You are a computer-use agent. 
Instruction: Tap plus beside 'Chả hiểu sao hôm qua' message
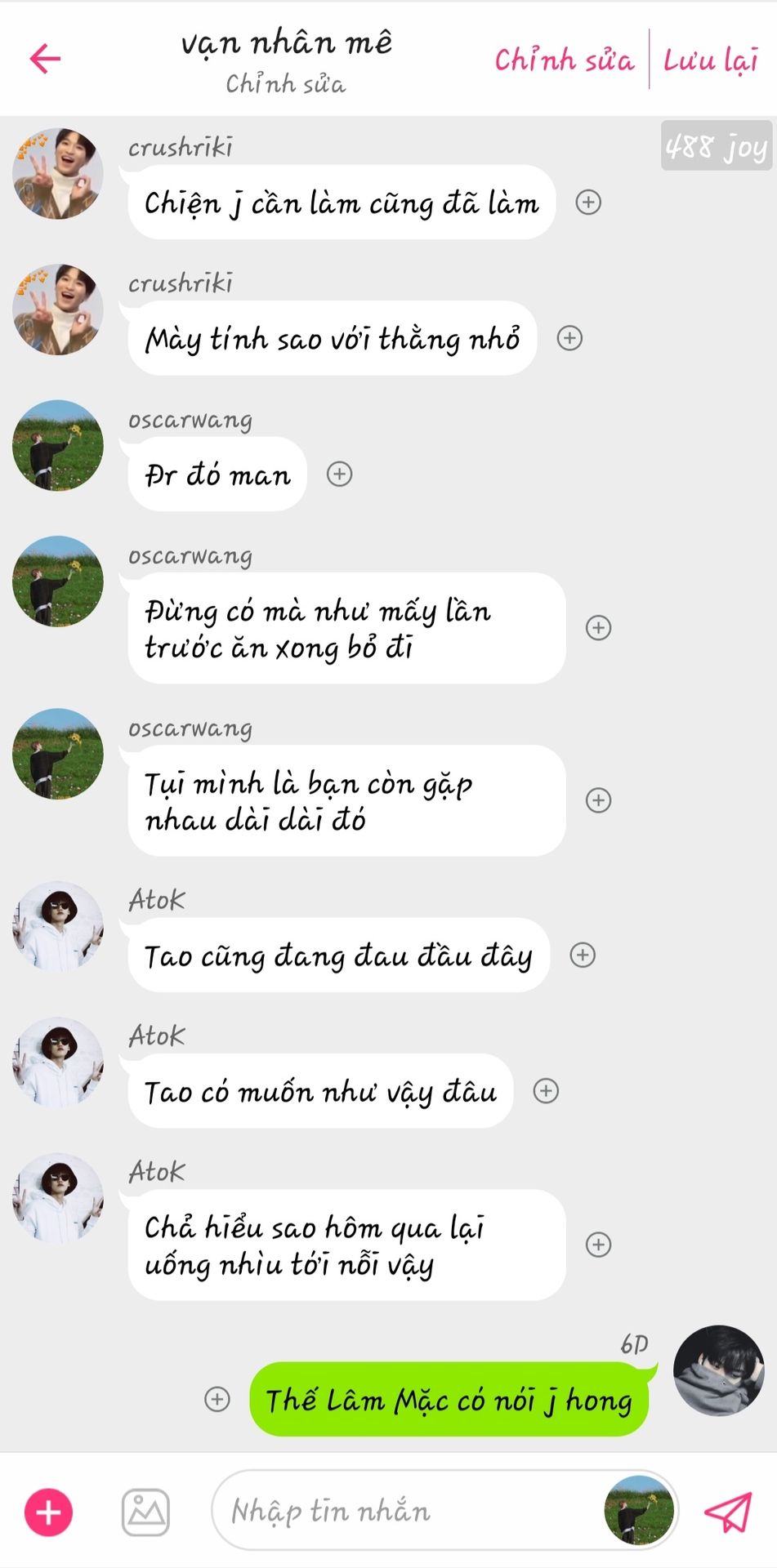click(599, 1244)
